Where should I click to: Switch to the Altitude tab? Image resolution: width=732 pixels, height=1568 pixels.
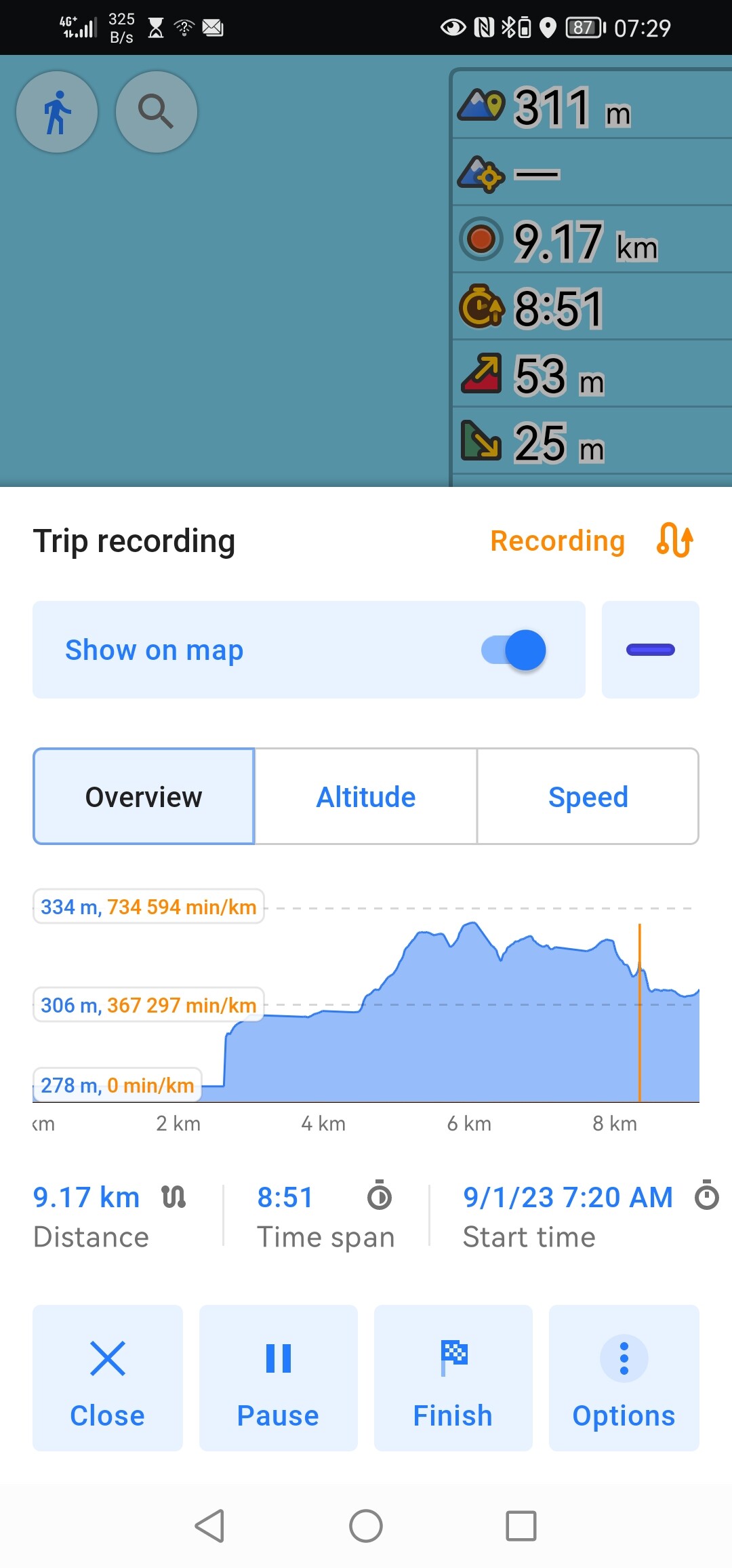(366, 796)
